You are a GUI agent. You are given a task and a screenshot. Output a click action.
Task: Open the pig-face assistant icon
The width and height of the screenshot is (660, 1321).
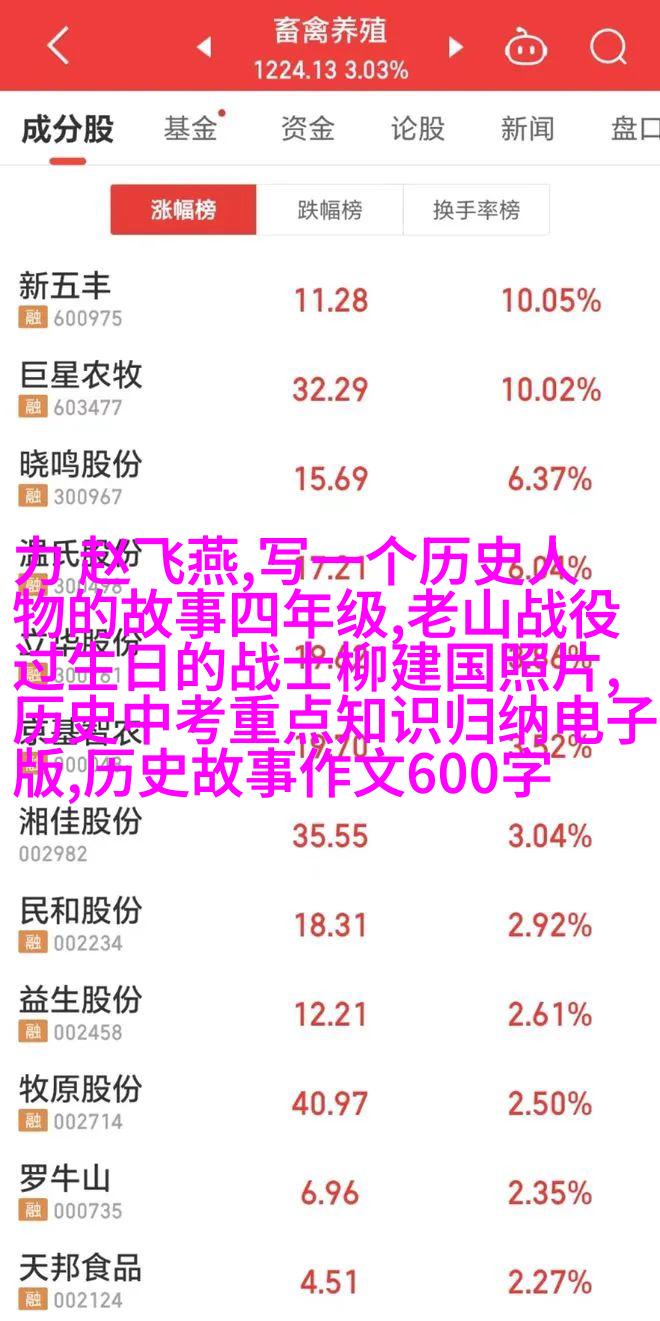pos(523,46)
